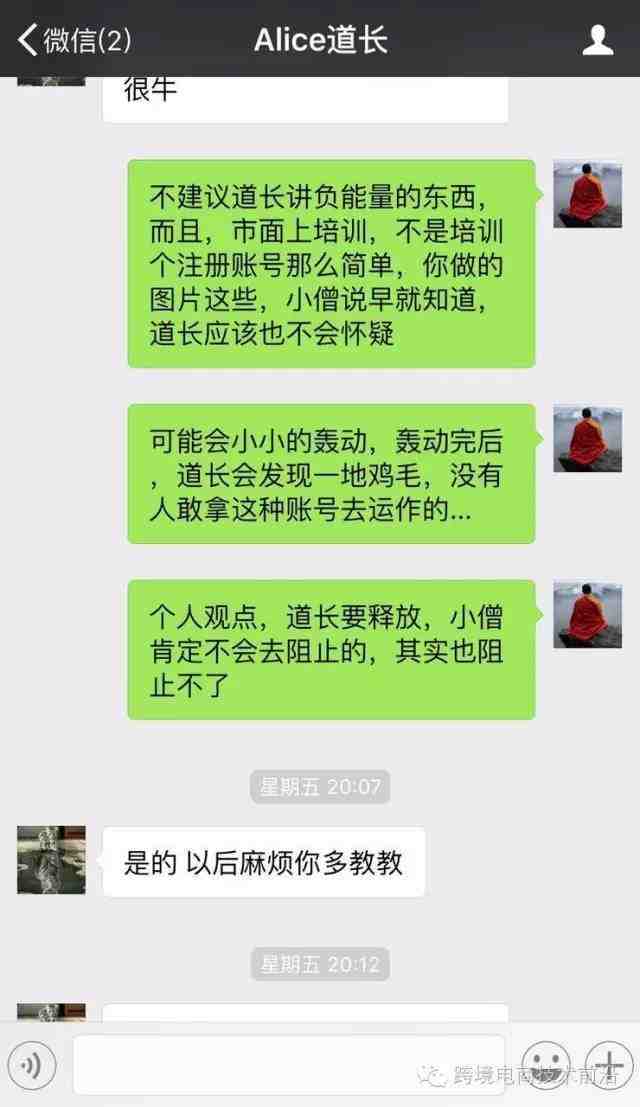The height and width of the screenshot is (1107, 640).
Task: Open Alice道长 chat info profile icon
Action: [x=597, y=40]
